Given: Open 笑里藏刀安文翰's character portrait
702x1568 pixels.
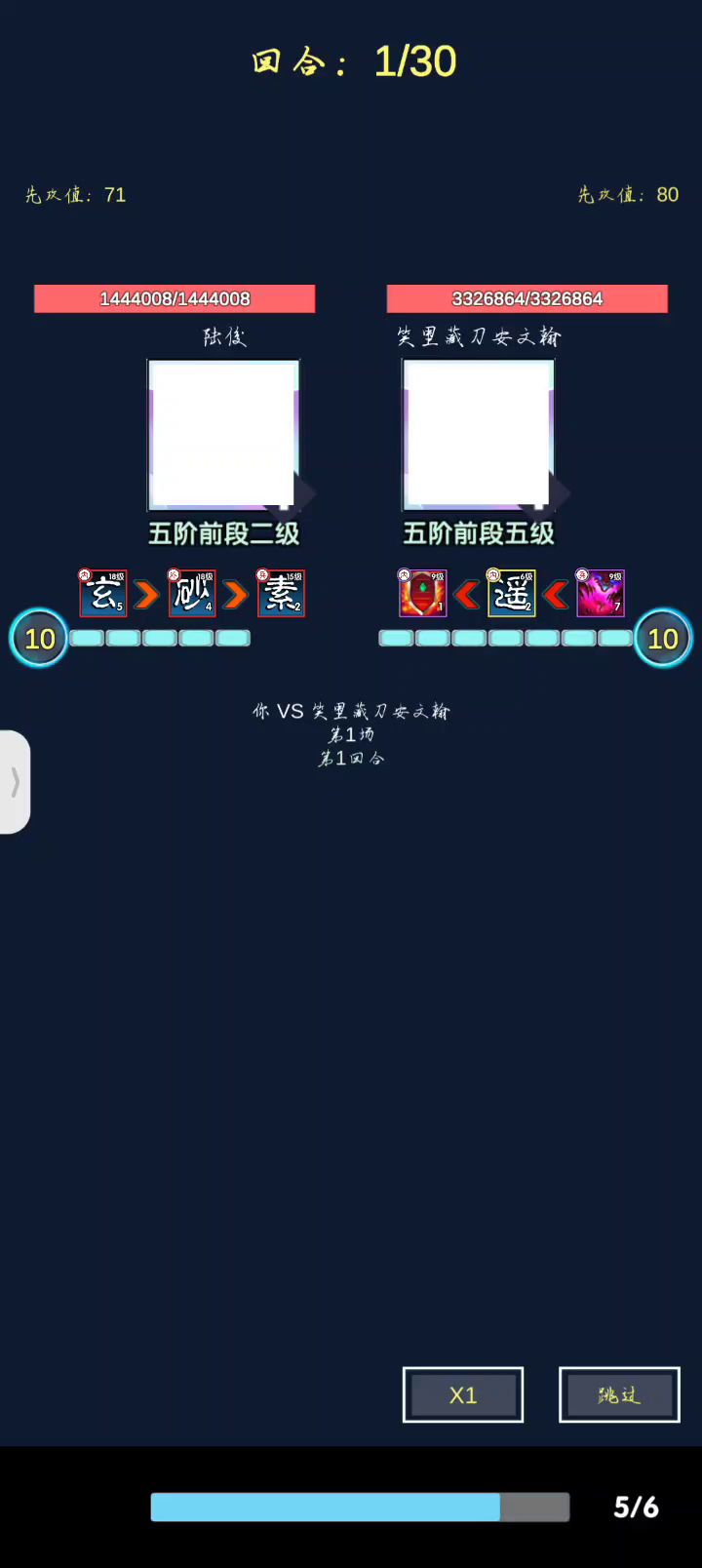Looking at the screenshot, I should coord(478,435).
